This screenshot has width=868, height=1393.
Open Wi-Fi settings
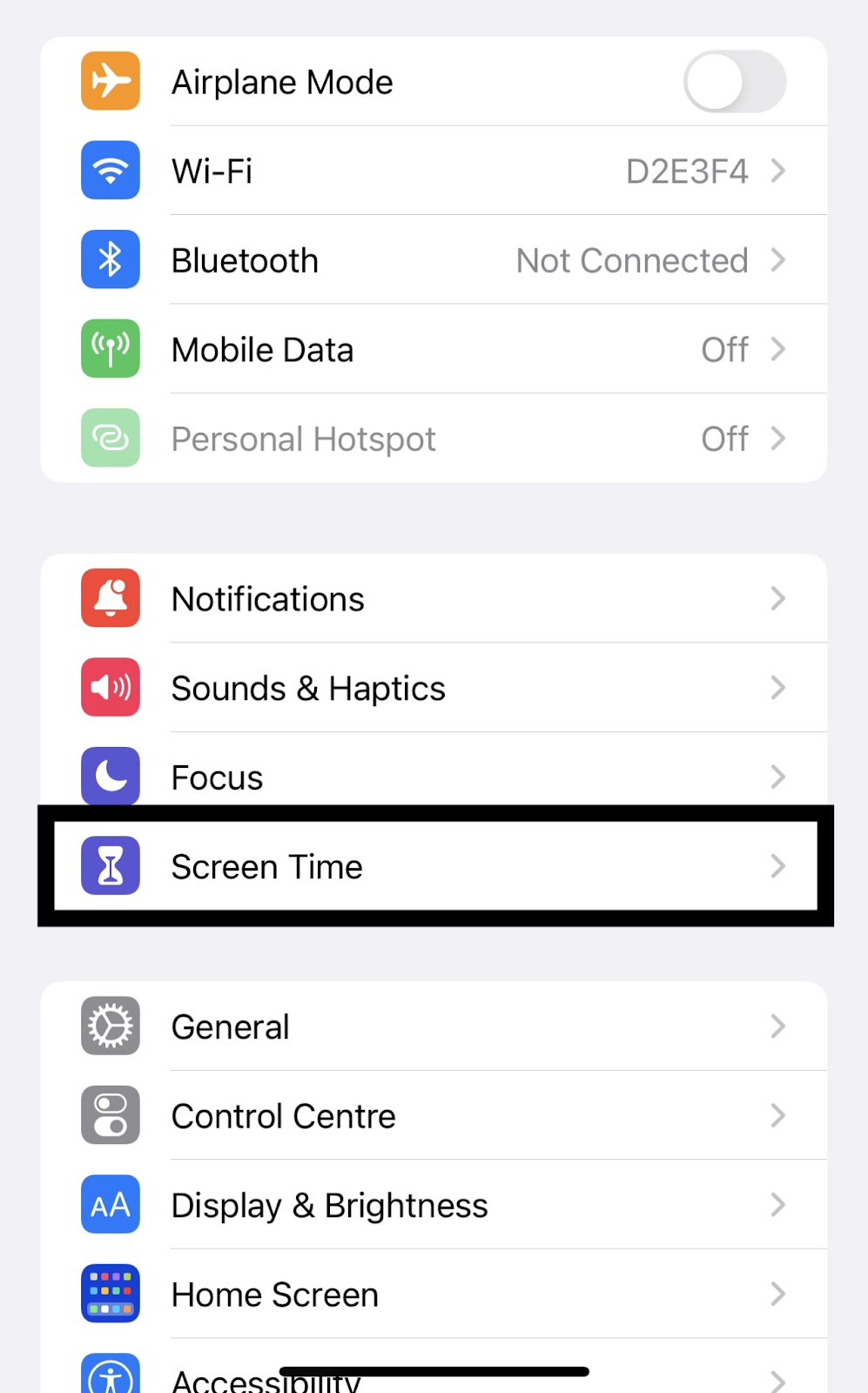click(x=434, y=171)
